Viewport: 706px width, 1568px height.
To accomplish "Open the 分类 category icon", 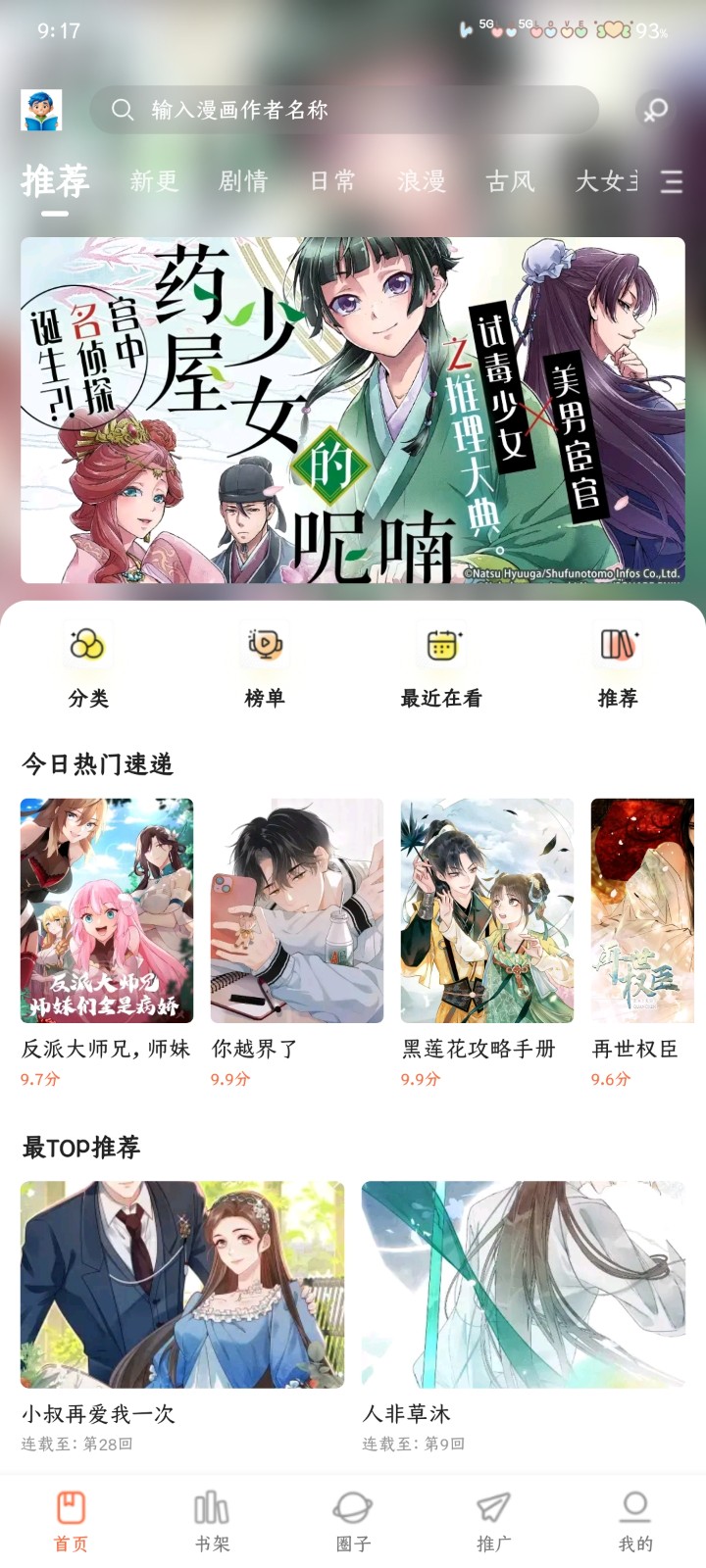I will pyautogui.click(x=85, y=664).
